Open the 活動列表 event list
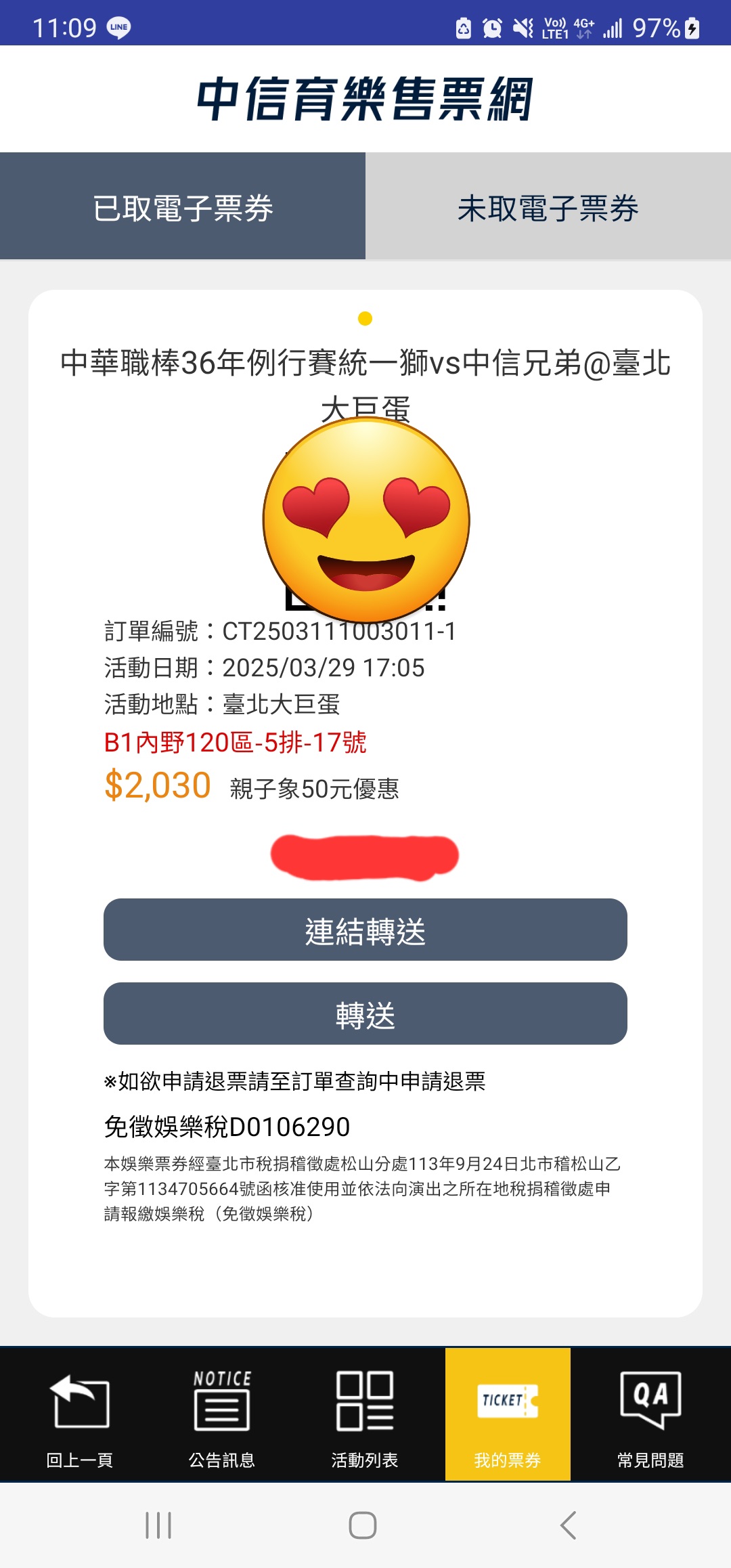This screenshot has width=731, height=1568. 365,1415
